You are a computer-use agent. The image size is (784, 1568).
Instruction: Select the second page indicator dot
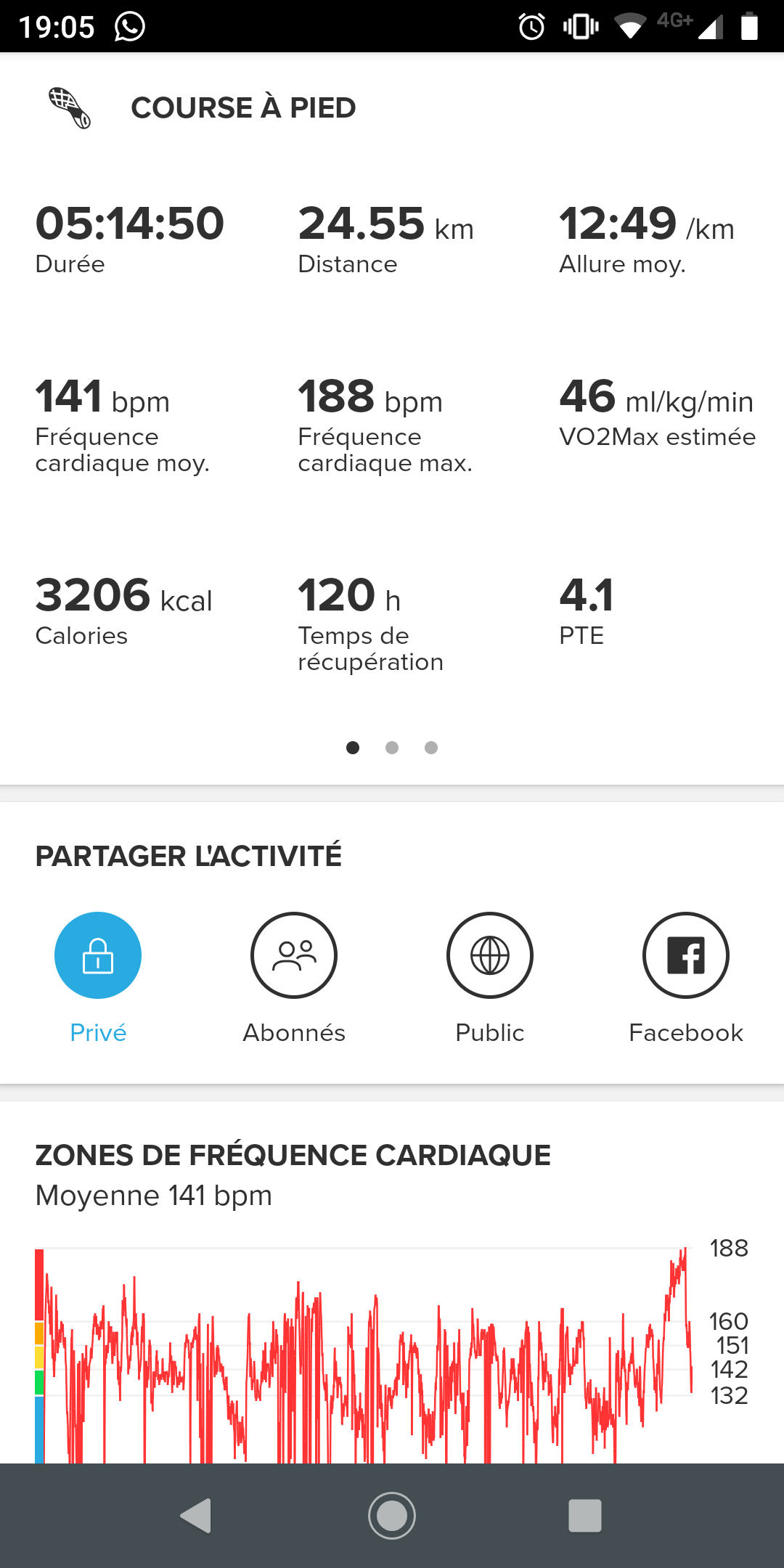tap(392, 748)
